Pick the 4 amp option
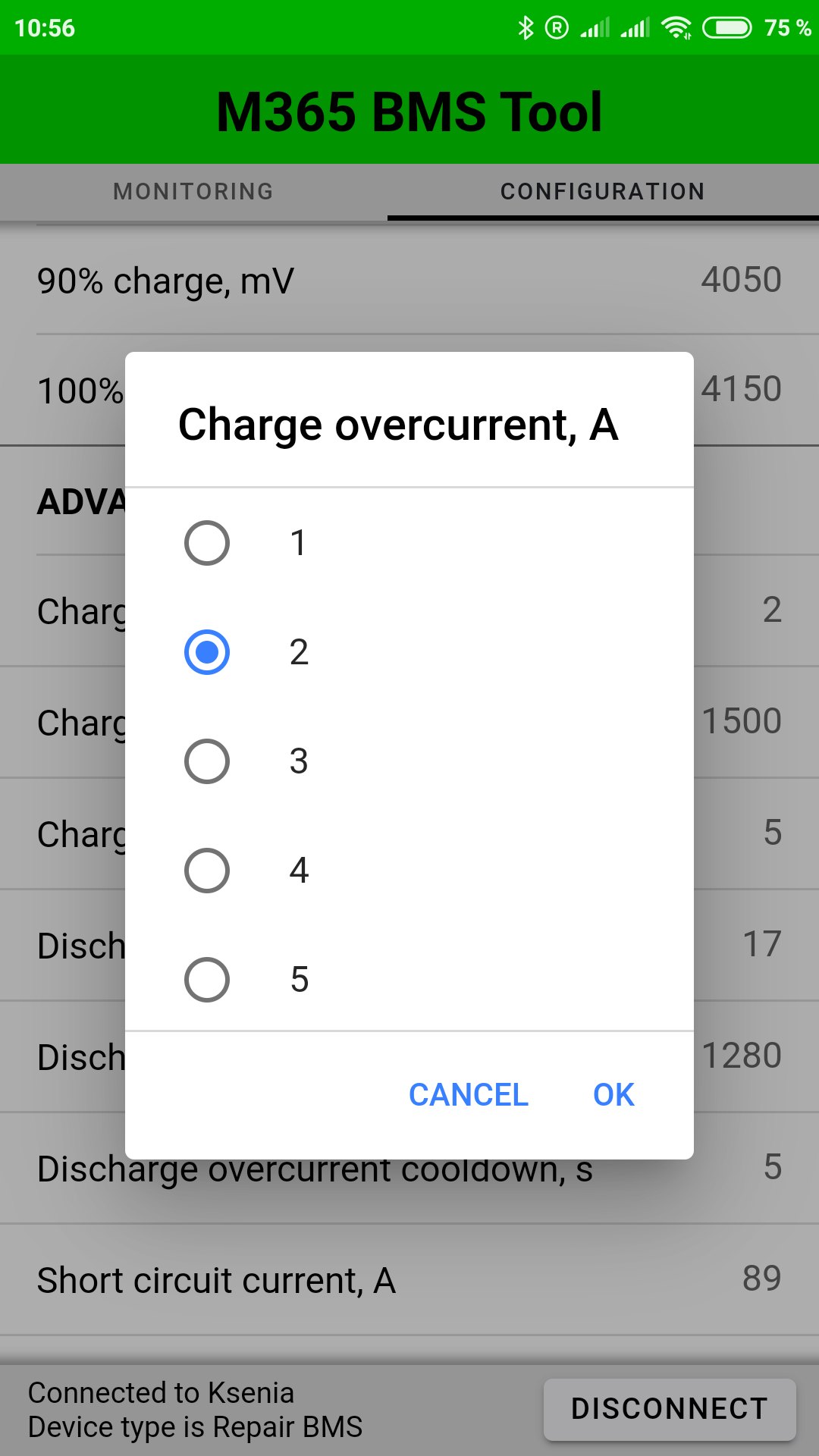Image resolution: width=819 pixels, height=1456 pixels. (409, 871)
